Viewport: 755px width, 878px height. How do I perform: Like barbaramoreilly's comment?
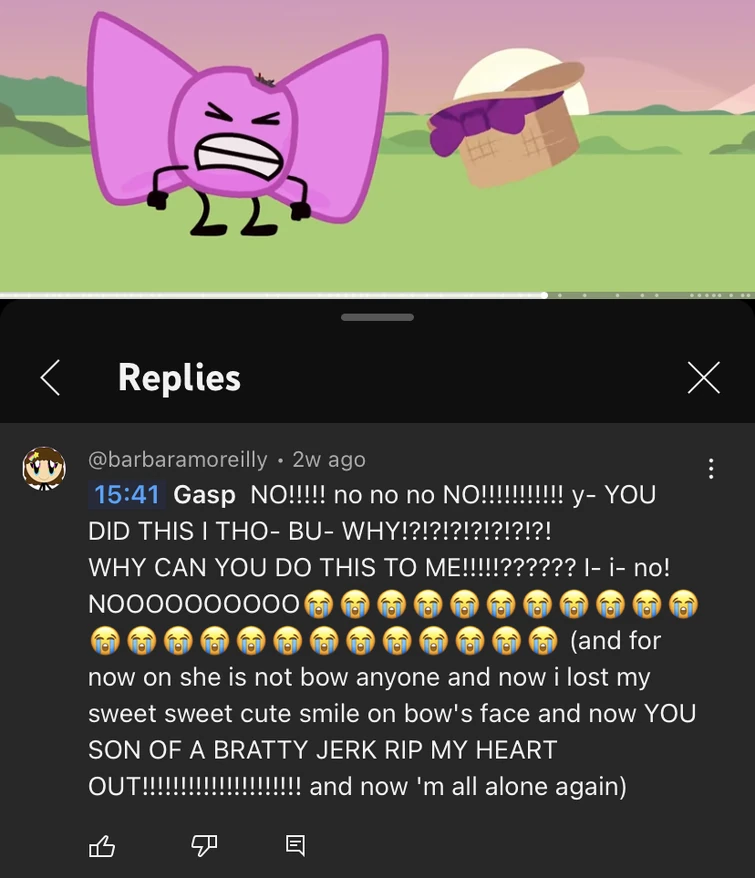(x=102, y=846)
